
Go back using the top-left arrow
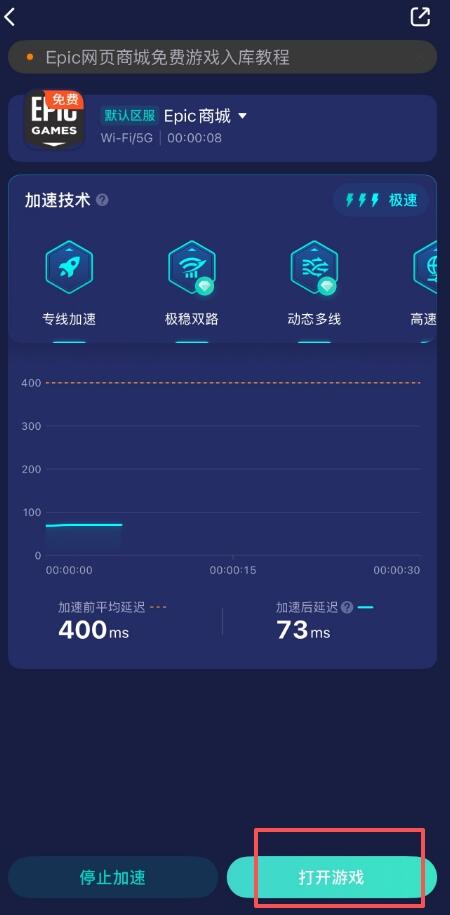(10, 18)
